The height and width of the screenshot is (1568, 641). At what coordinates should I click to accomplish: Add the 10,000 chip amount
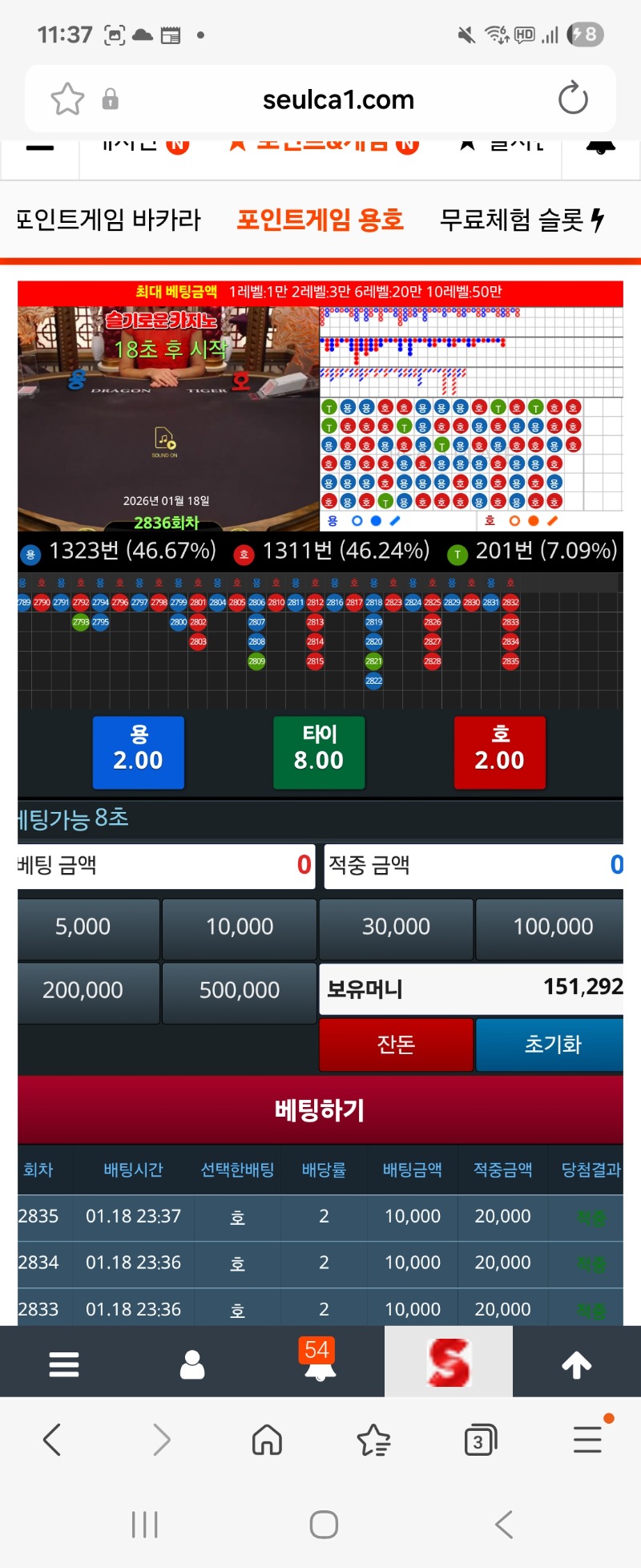point(239,927)
